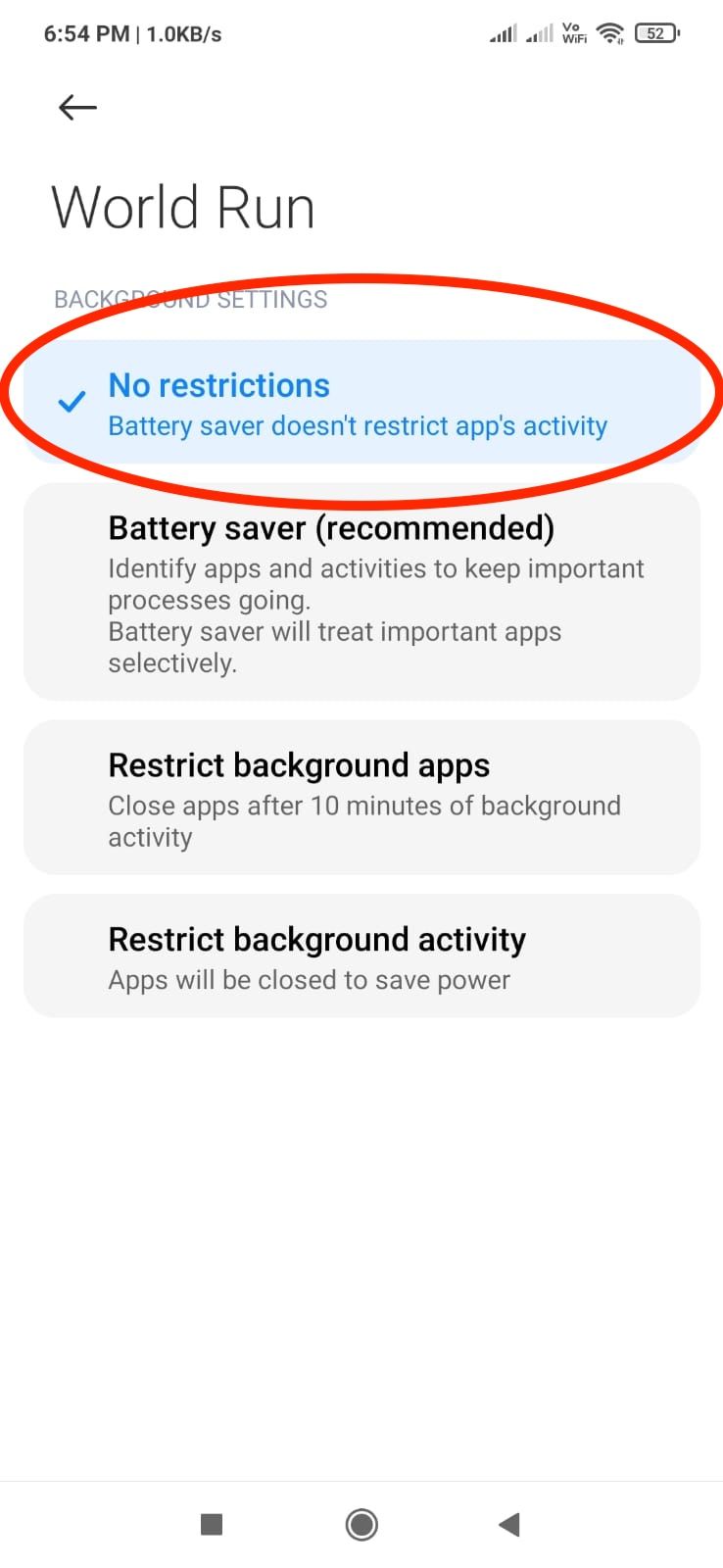Image resolution: width=723 pixels, height=1568 pixels.
Task: Choose Restrict background activity
Action: (361, 955)
